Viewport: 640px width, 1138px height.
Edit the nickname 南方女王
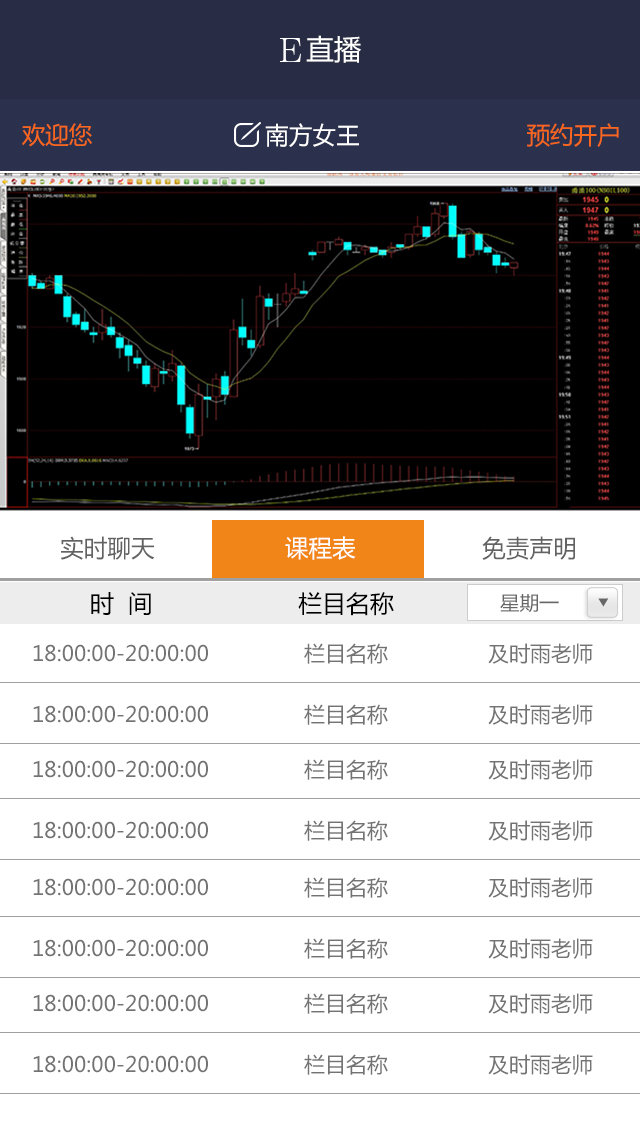(x=246, y=135)
